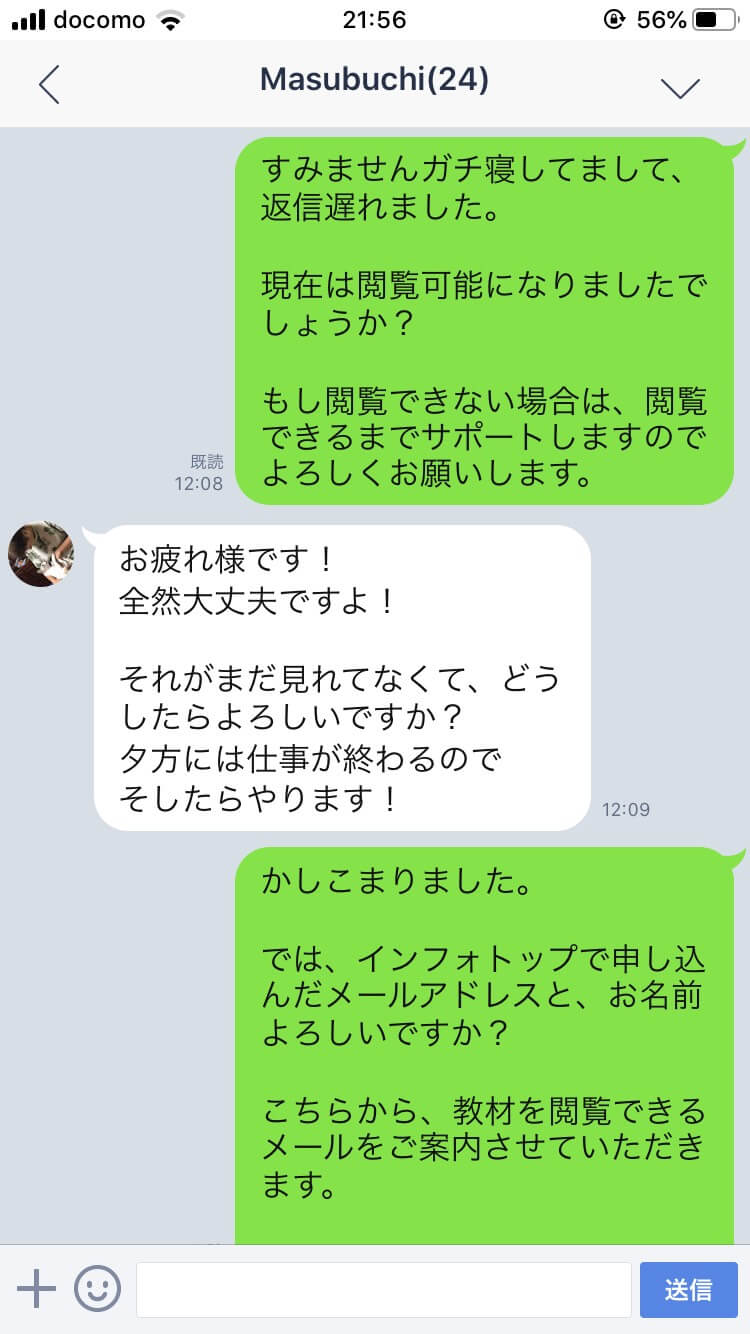Screen dimensions: 750x1334
Task: Tap the 送信 send button
Action: tap(688, 1289)
